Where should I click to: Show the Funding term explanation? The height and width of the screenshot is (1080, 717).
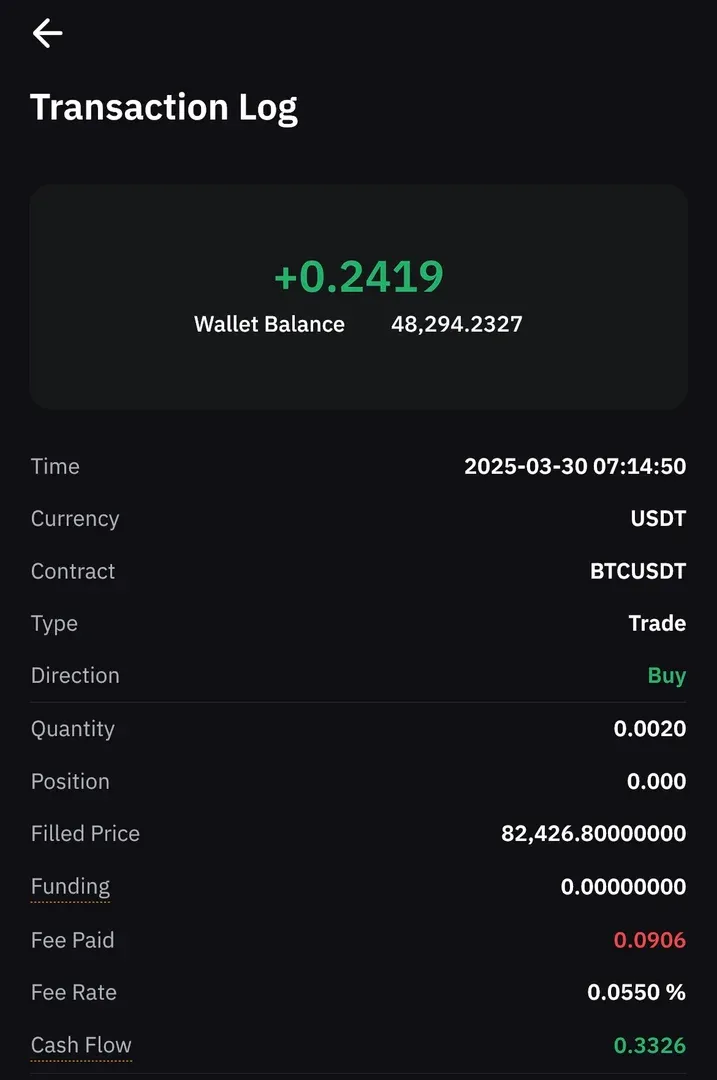[70, 887]
